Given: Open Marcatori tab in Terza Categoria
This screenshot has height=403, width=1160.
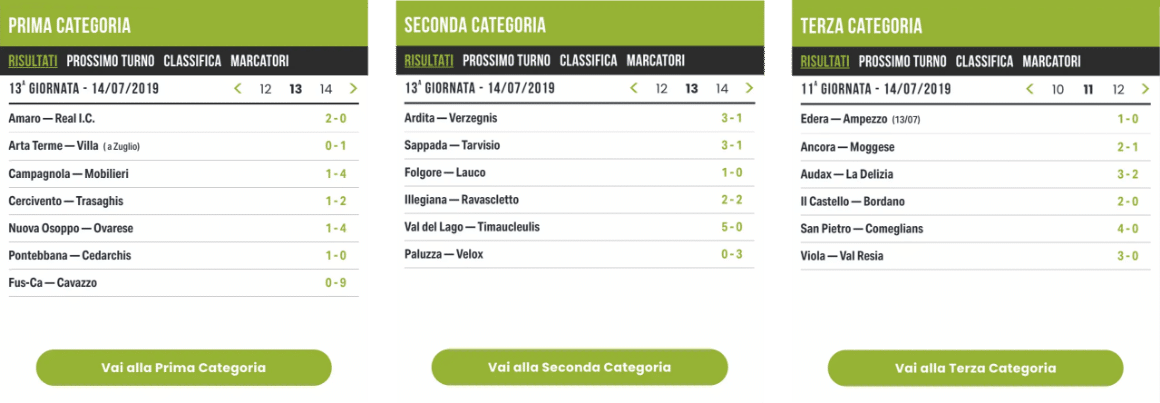Looking at the screenshot, I should (1052, 60).
